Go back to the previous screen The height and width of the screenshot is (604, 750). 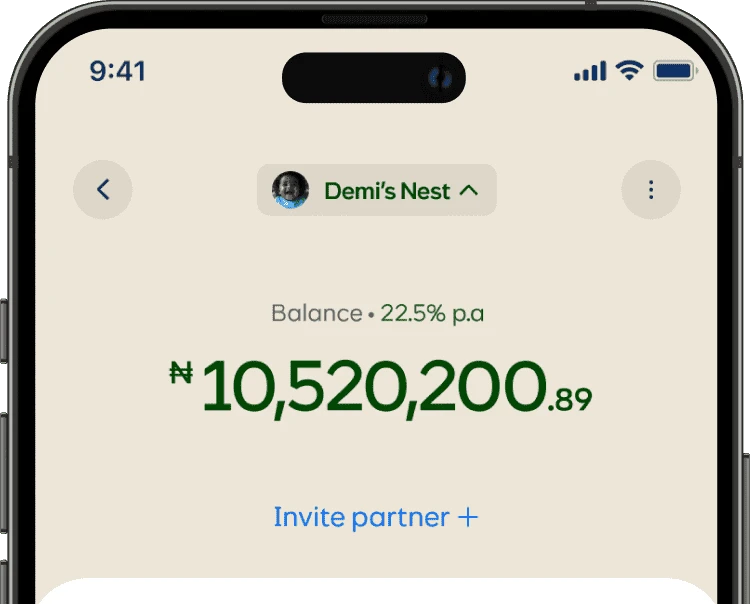[102, 190]
